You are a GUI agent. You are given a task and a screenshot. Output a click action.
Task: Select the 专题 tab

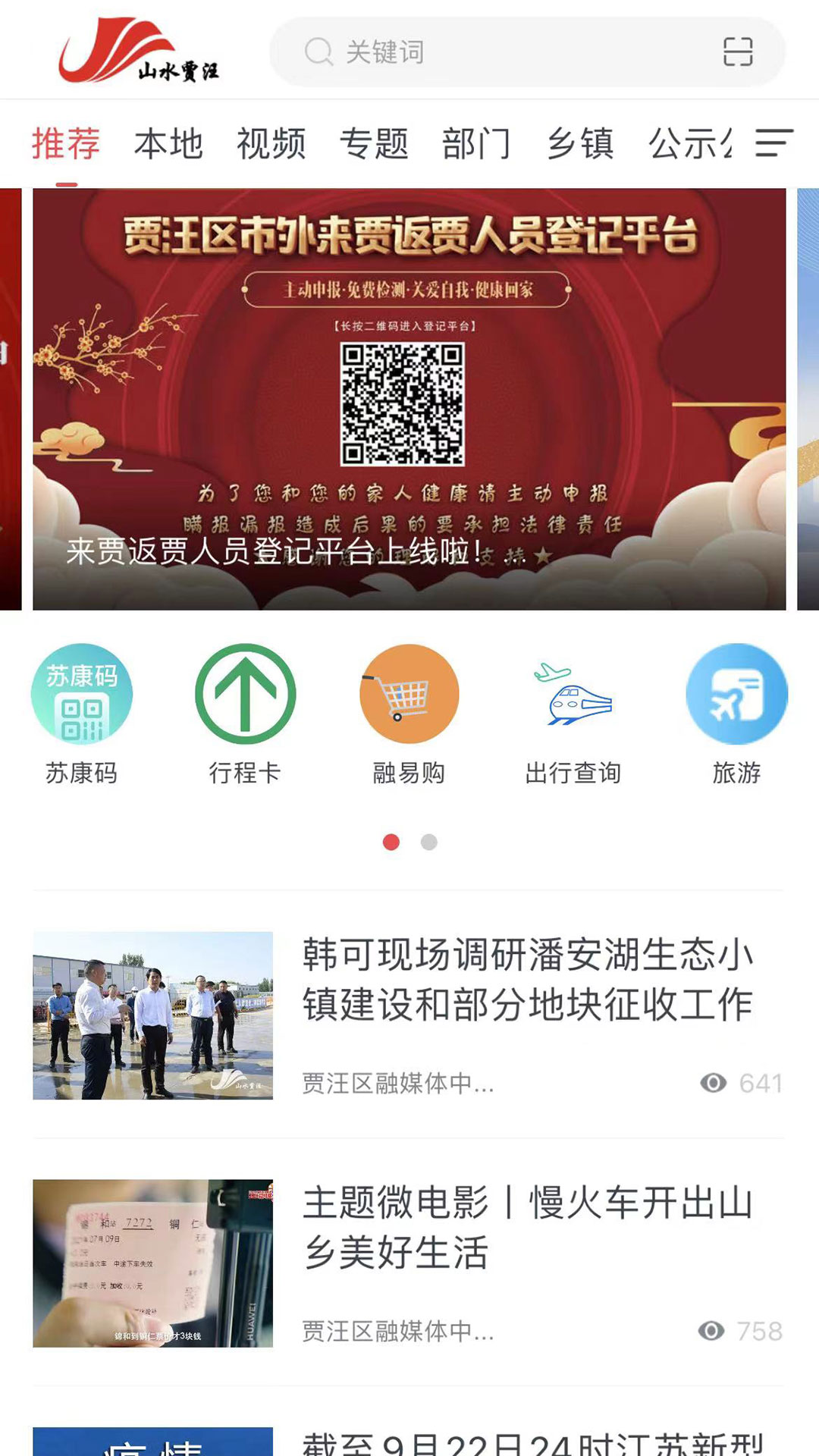pos(374,143)
